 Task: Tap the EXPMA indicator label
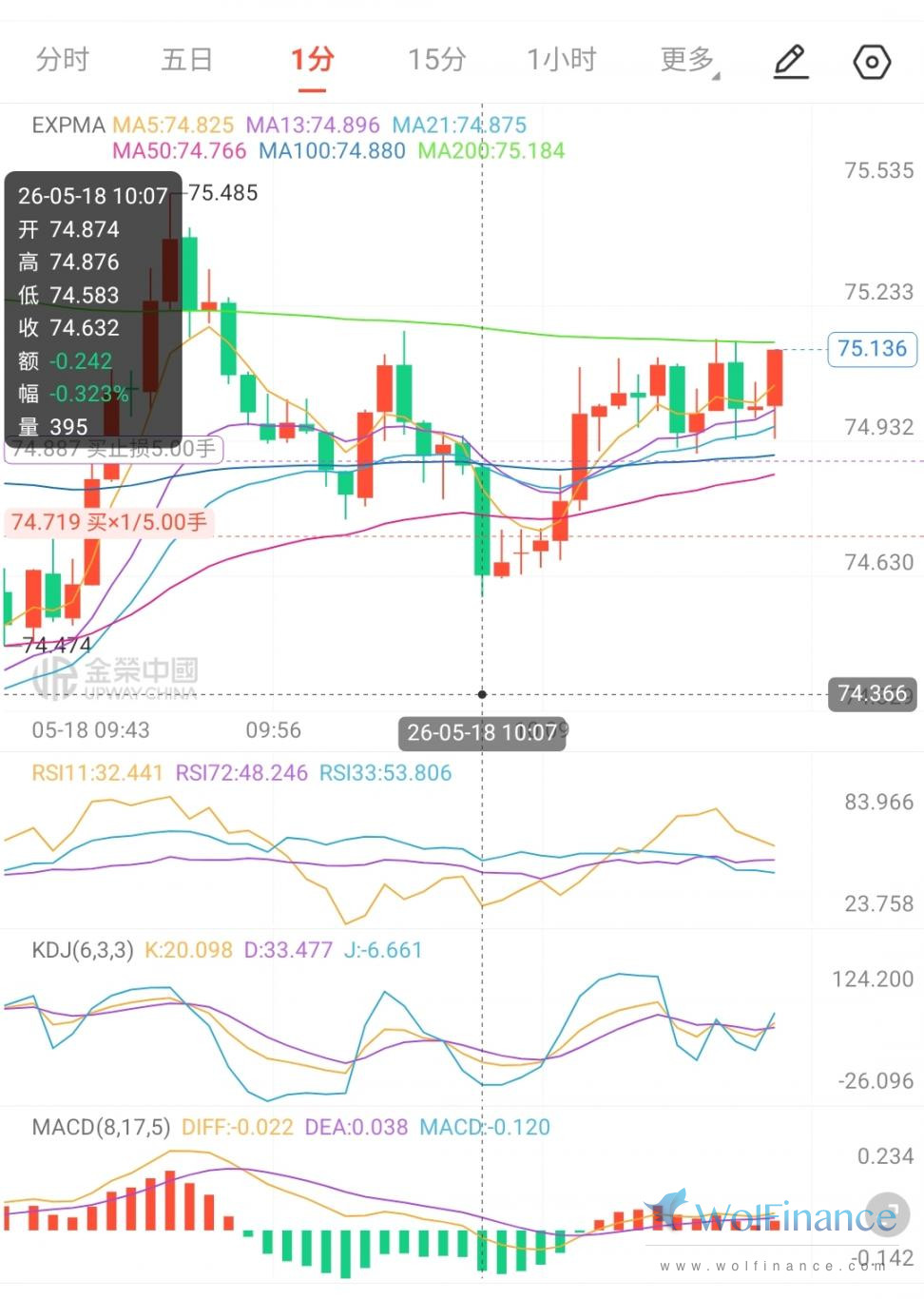click(x=68, y=126)
